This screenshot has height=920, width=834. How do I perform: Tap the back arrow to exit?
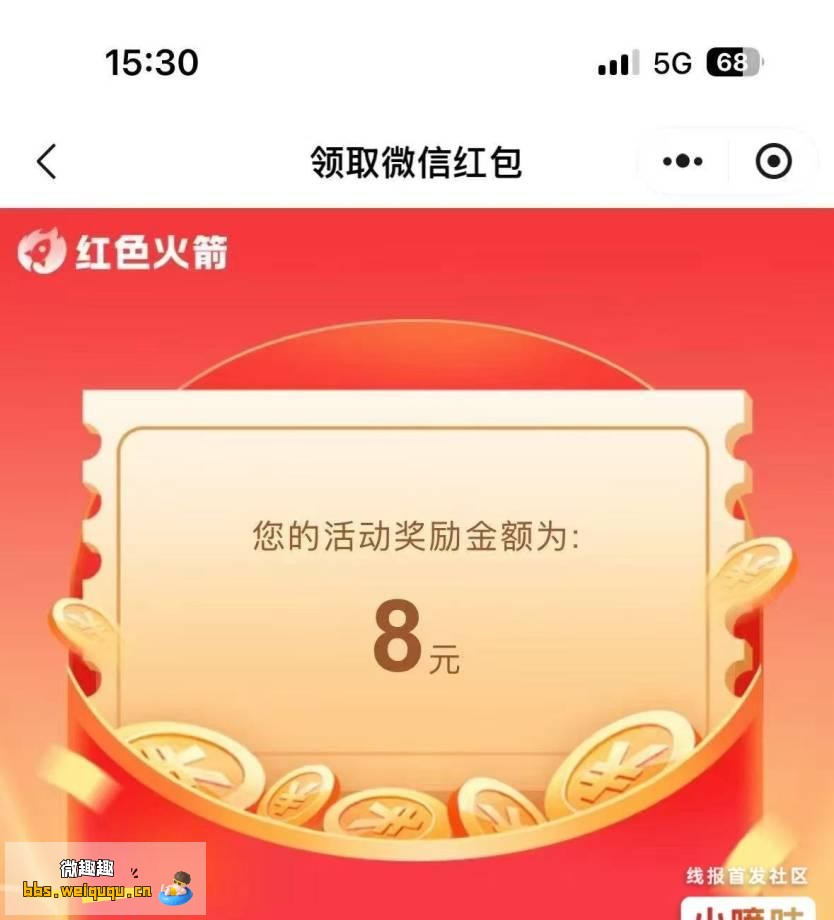pyautogui.click(x=47, y=160)
